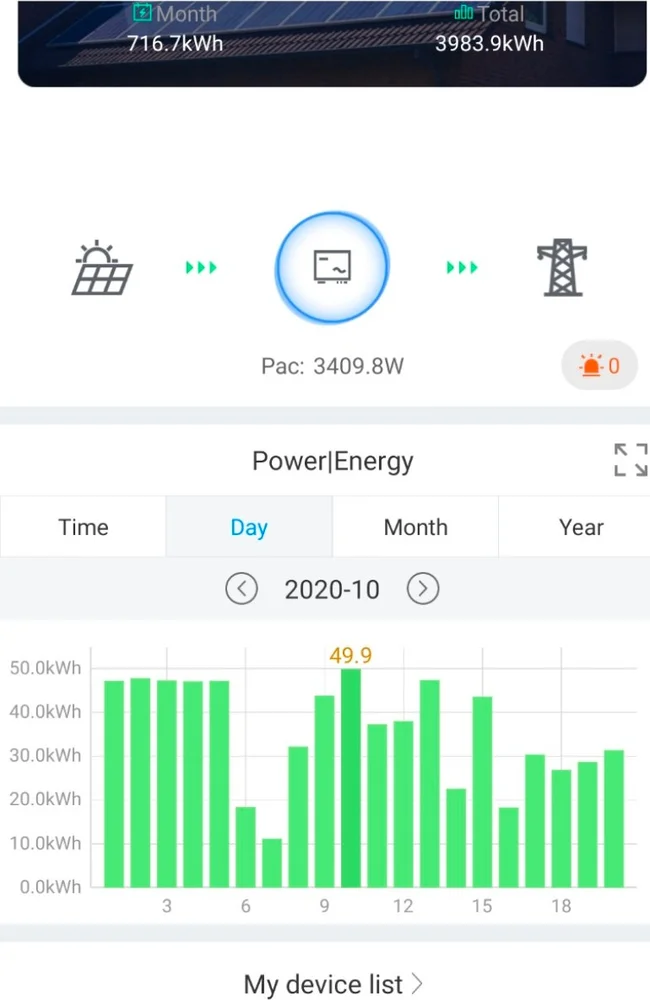650x1000 pixels.
Task: Go to the next month after 2020-10
Action: (423, 589)
